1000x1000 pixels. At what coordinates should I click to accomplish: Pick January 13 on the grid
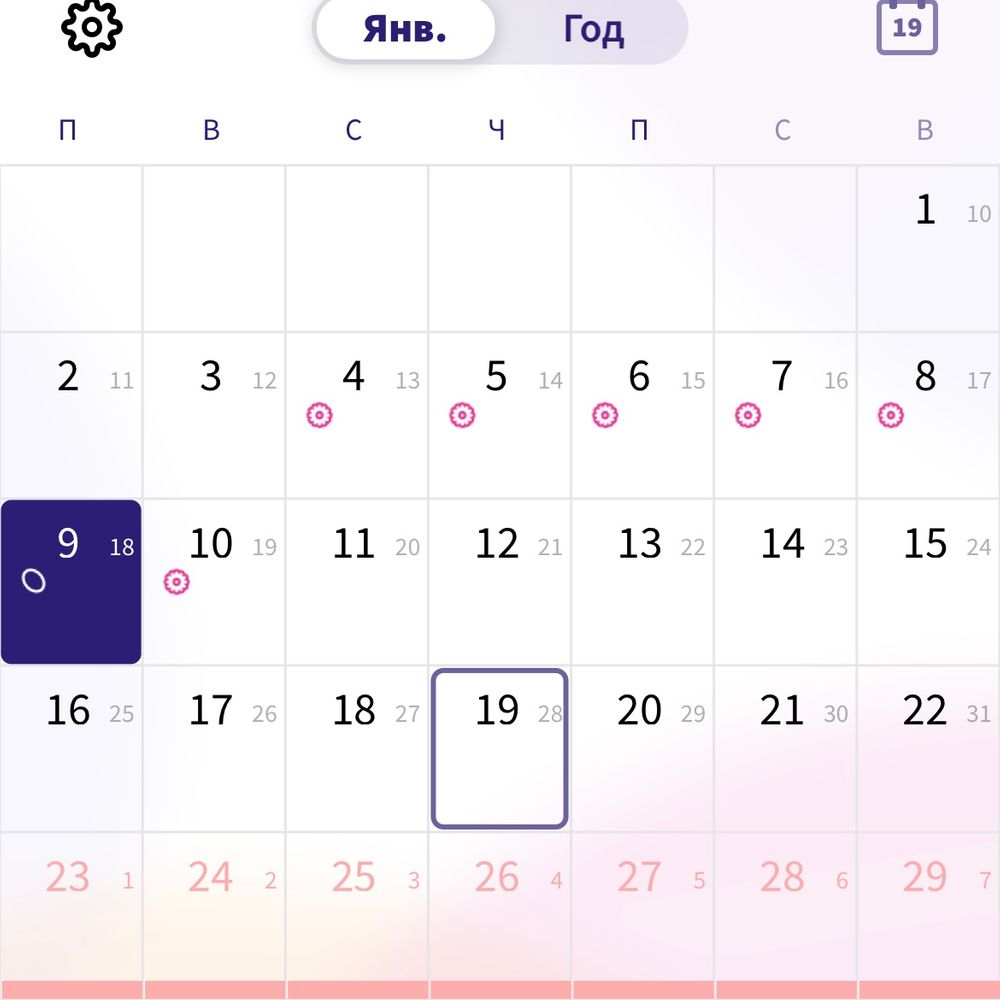pyautogui.click(x=642, y=581)
